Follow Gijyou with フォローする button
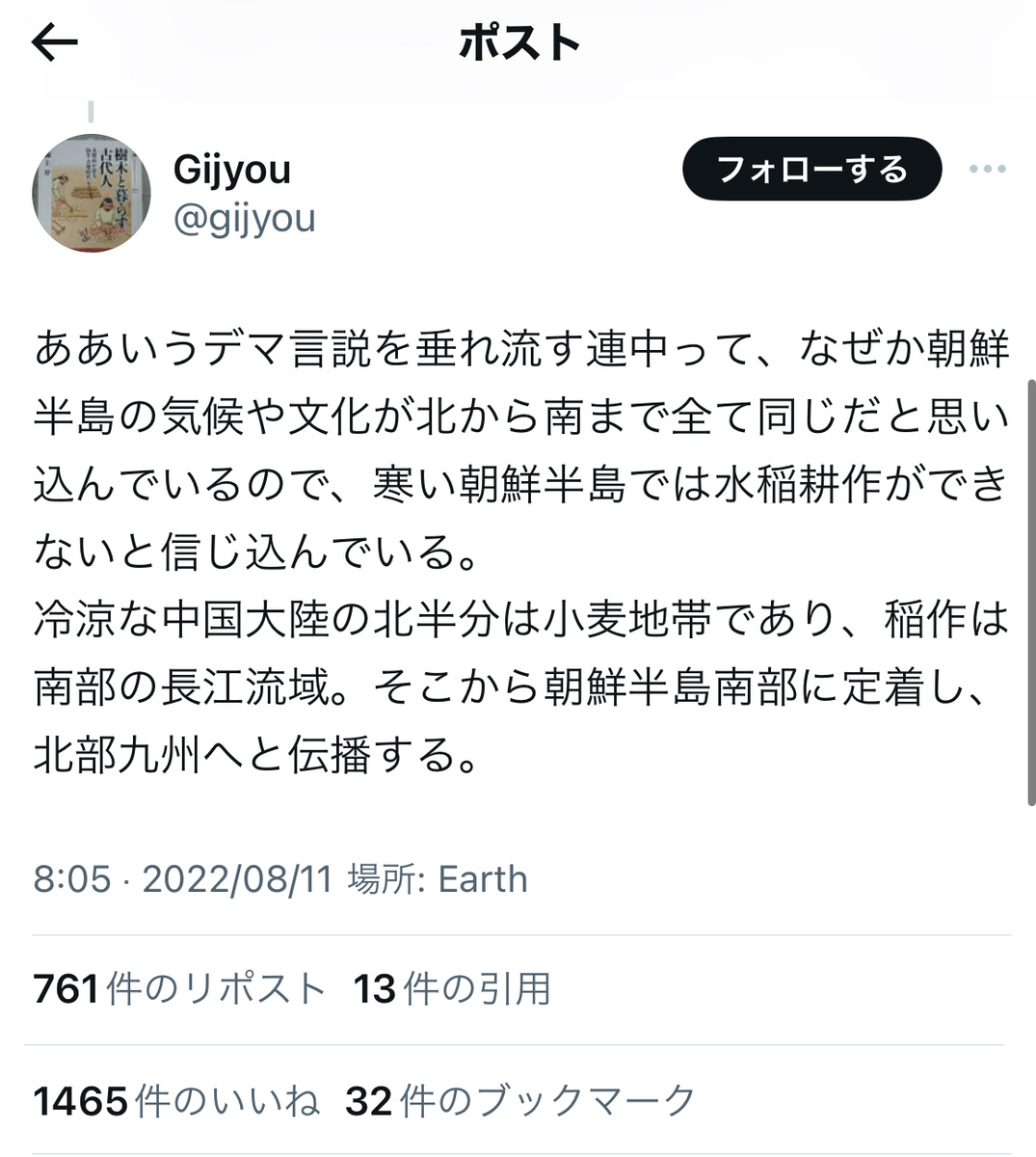This screenshot has height=1157, width=1036. coord(811,169)
